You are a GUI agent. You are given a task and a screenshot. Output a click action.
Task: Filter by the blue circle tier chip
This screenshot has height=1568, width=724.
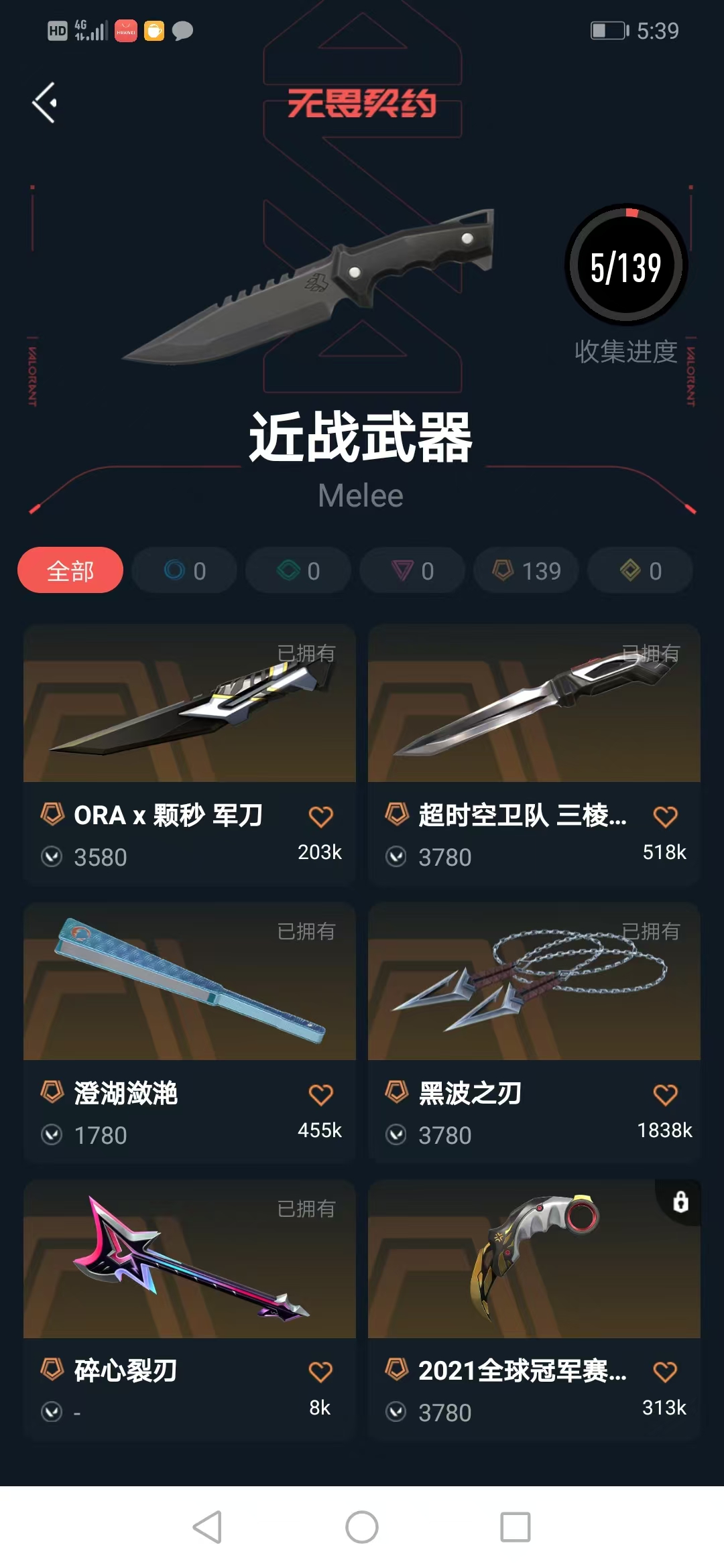184,570
